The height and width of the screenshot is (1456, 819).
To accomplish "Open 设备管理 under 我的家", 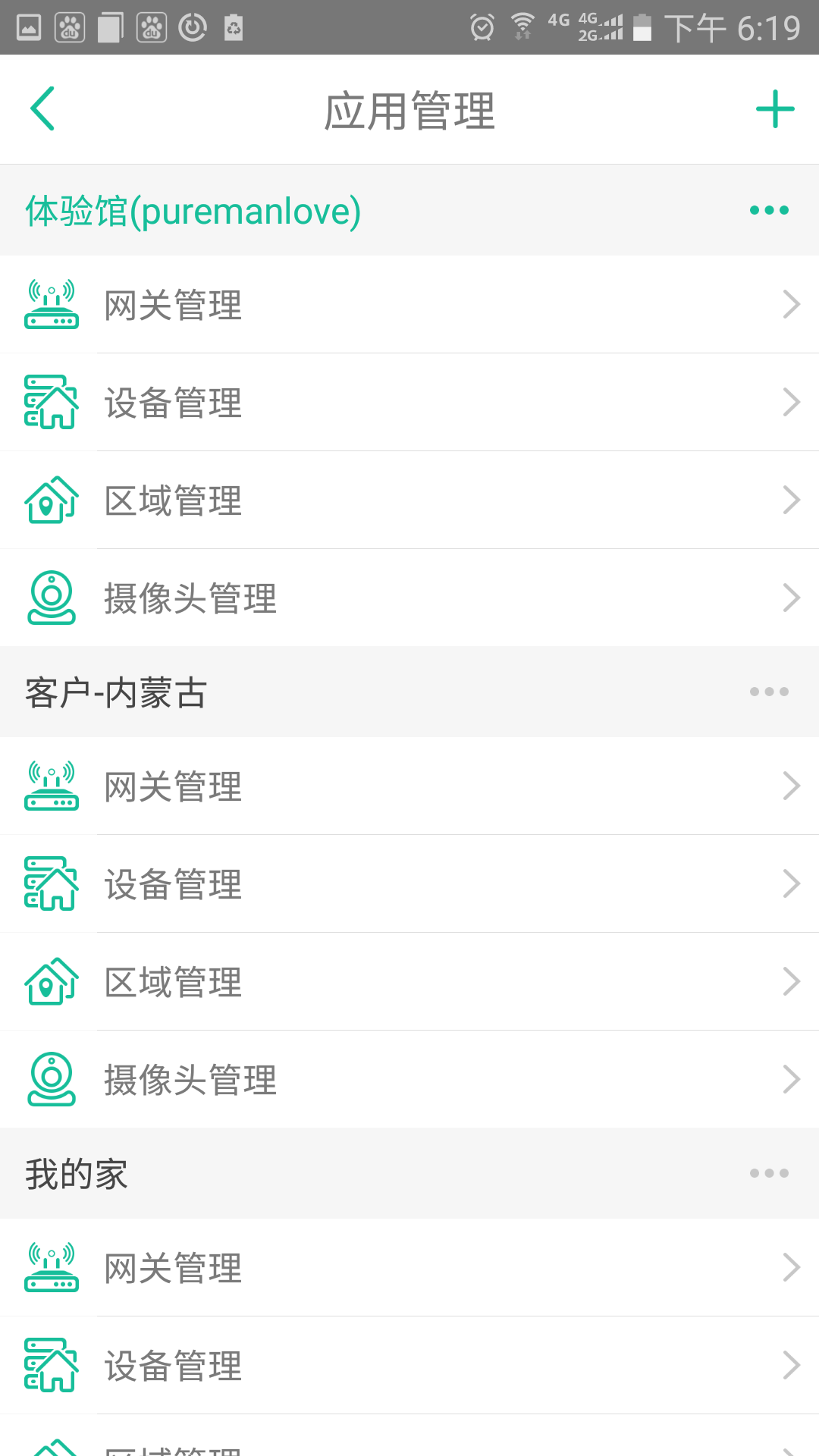I will coord(409,1366).
